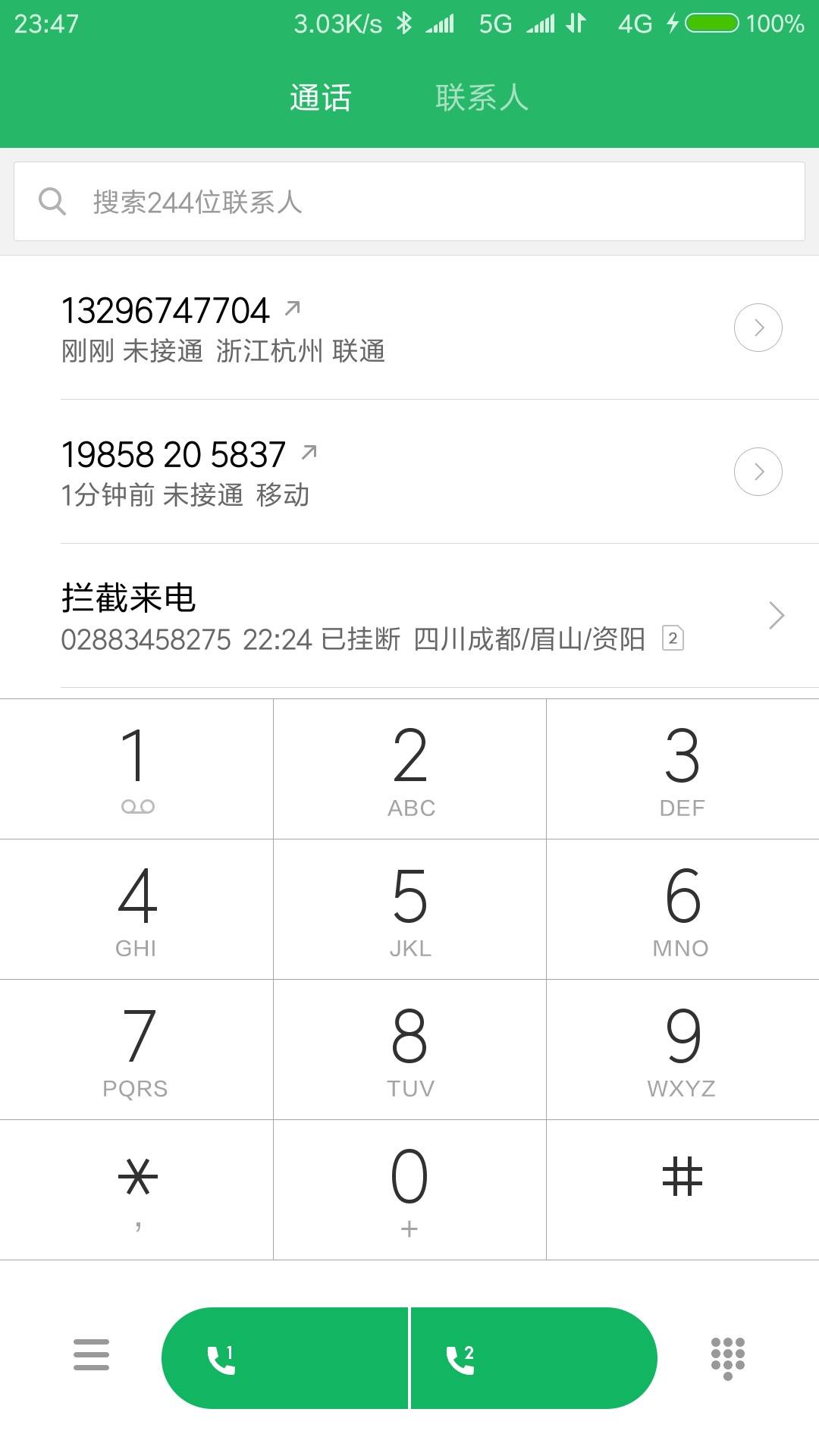Hide the dial pad

click(x=727, y=1358)
